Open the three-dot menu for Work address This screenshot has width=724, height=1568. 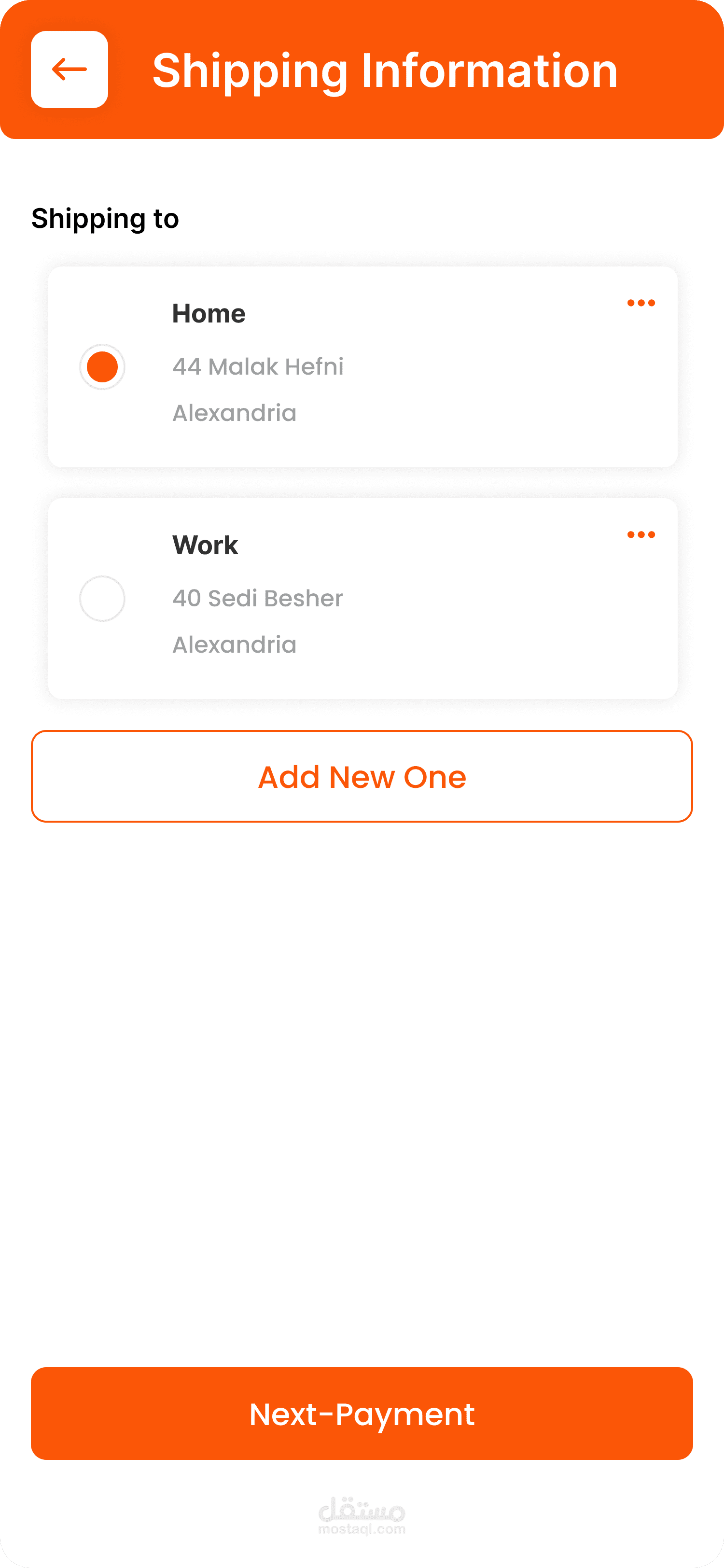(x=641, y=534)
